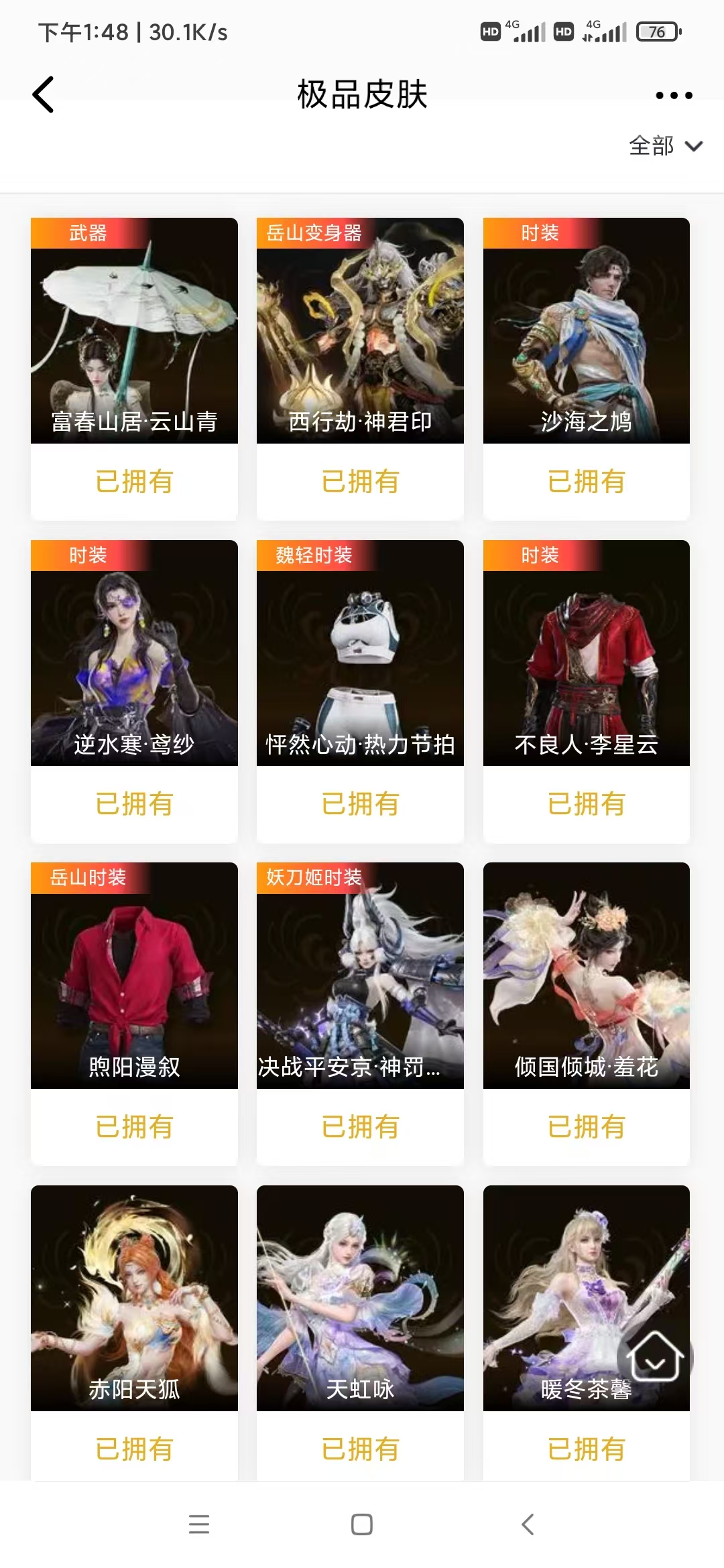
Task: Open the 倾国倾城·羞花 skin card
Action: [x=586, y=976]
